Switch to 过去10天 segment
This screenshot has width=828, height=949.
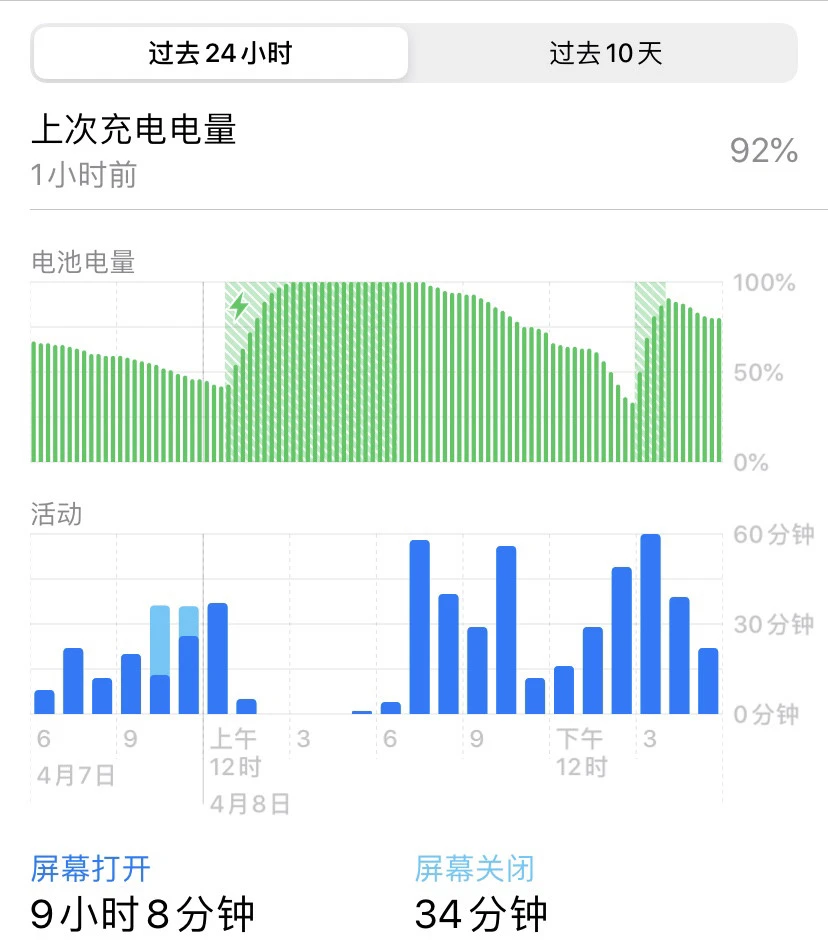(605, 53)
